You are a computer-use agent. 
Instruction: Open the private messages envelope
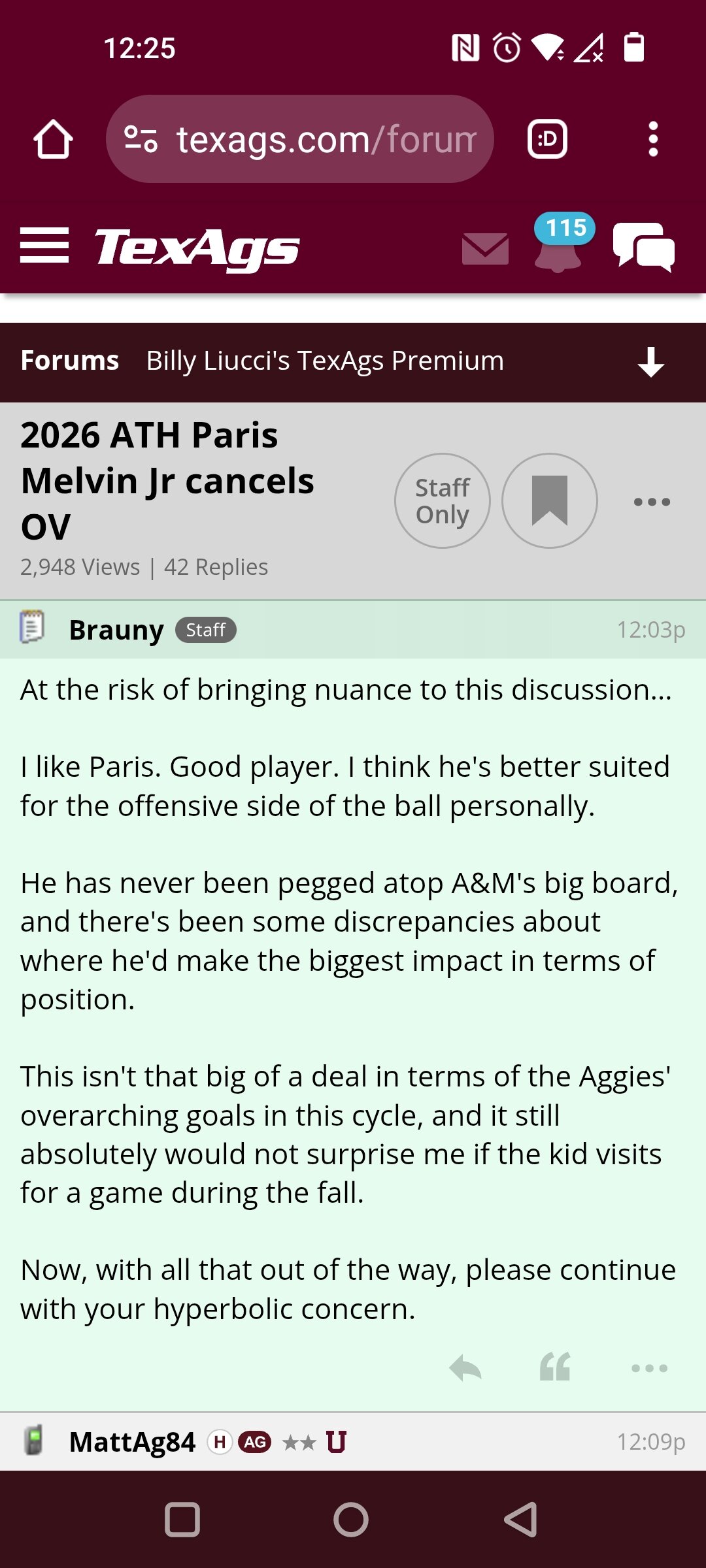[485, 249]
